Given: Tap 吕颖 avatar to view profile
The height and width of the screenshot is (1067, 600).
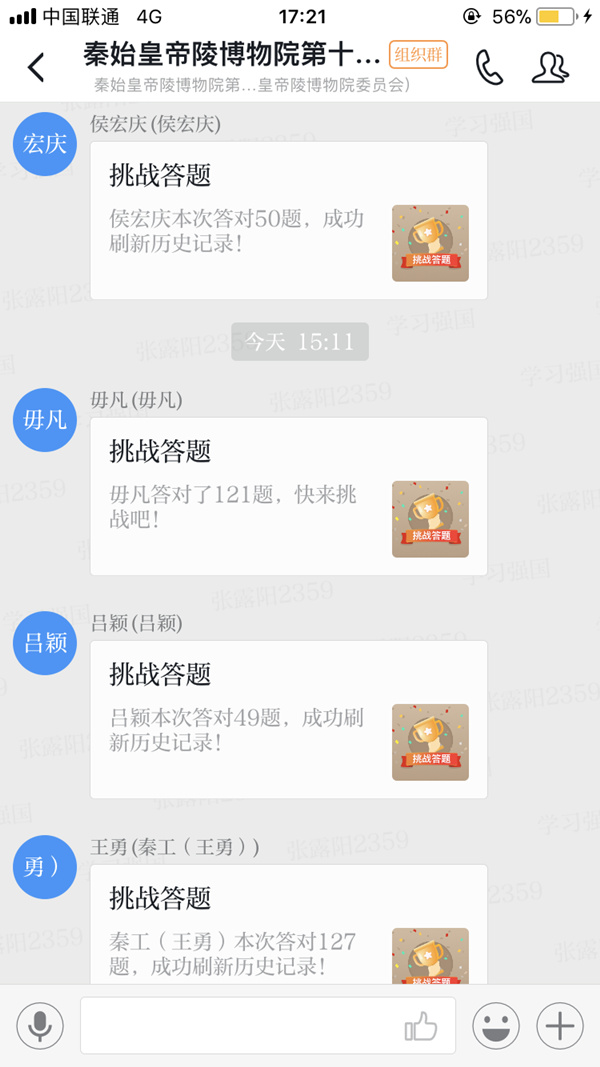Looking at the screenshot, I should click(44, 643).
